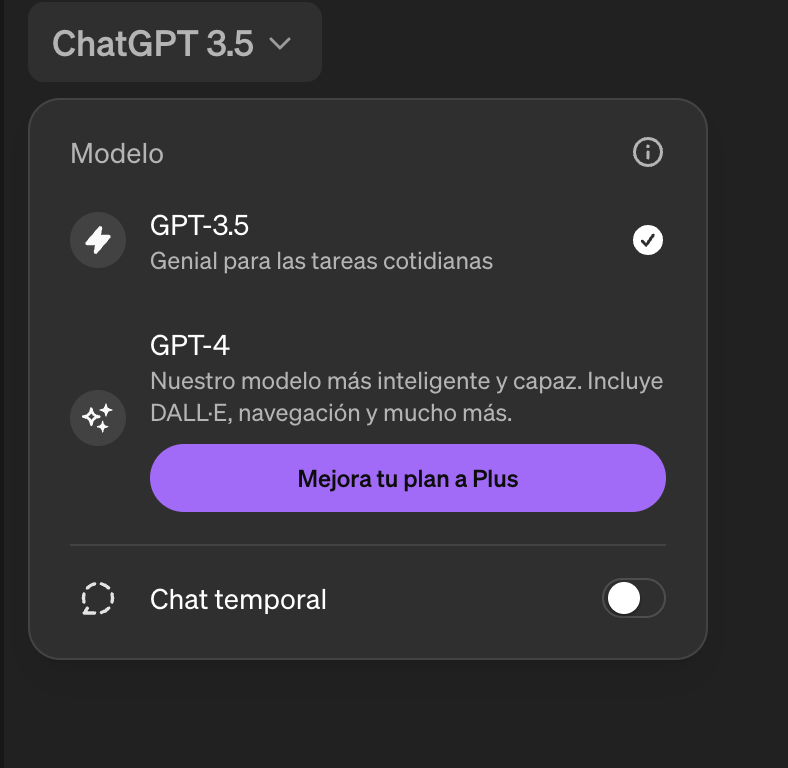Tap Mejora tu plan a Plus
Viewport: 788px width, 768px height.
pos(408,478)
